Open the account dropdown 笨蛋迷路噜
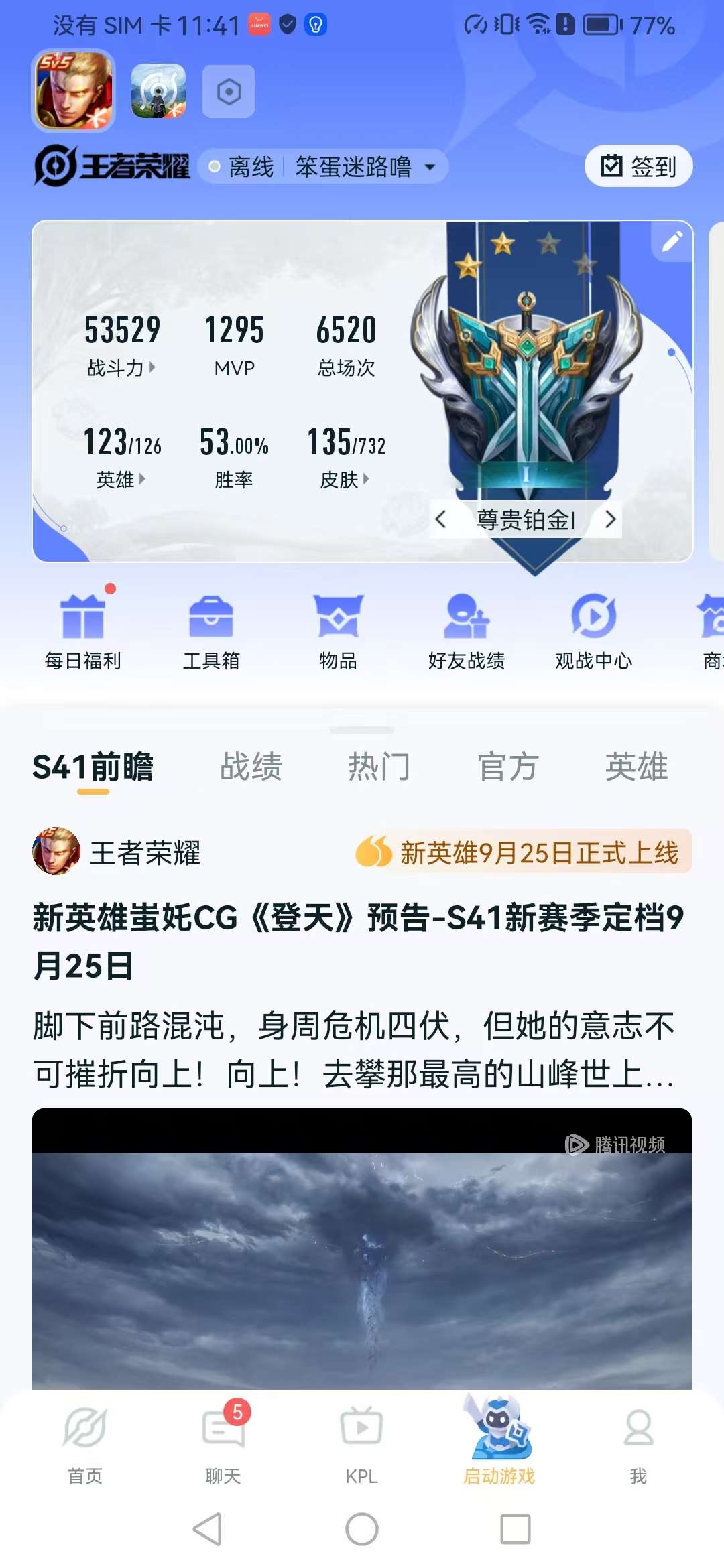Screen dimensions: 724x1568 [x=365, y=167]
